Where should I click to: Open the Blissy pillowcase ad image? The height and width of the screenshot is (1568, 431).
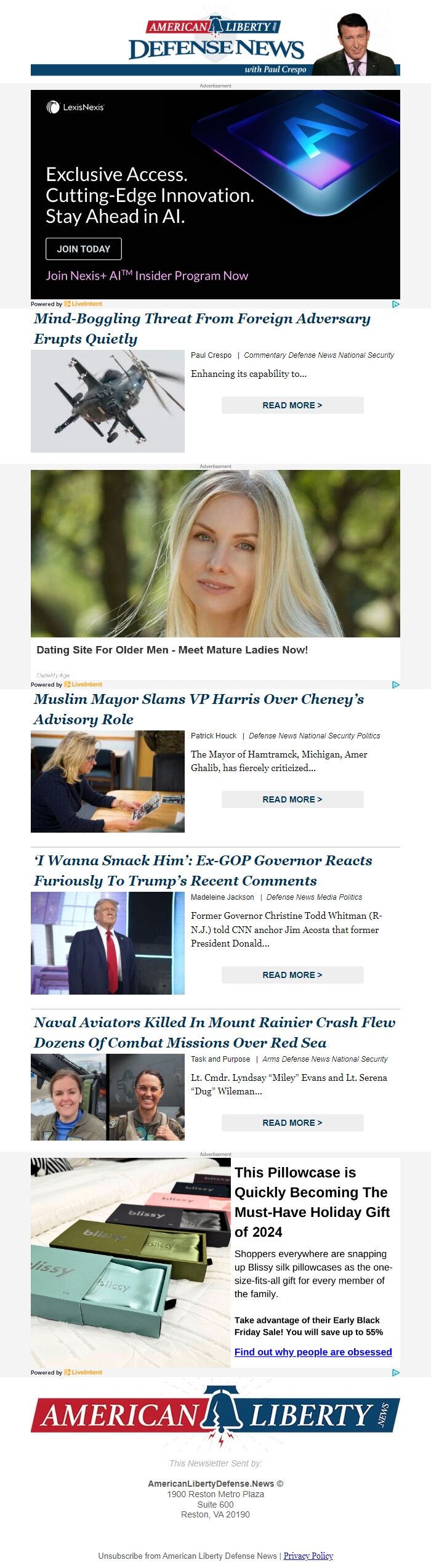pyautogui.click(x=131, y=1263)
